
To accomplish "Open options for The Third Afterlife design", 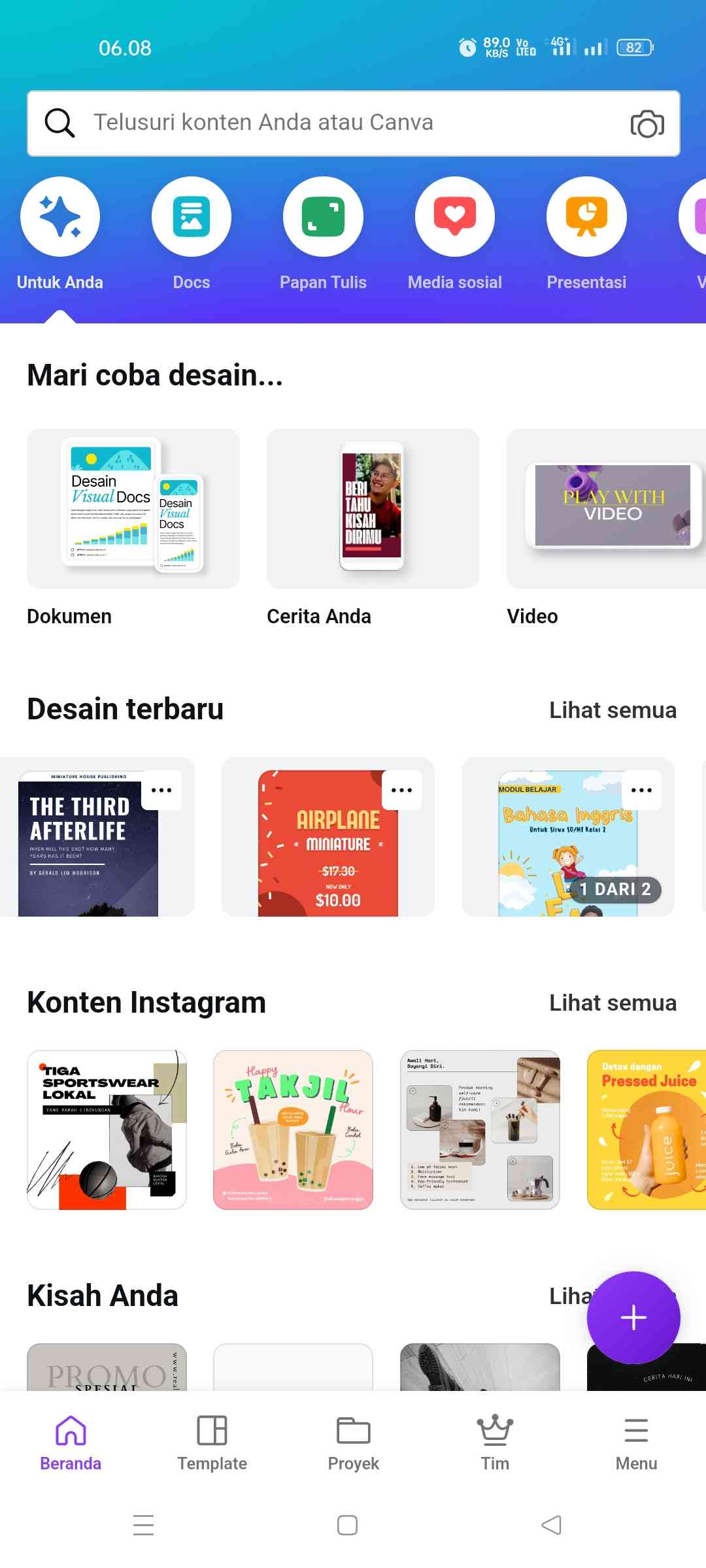I will click(x=161, y=790).
